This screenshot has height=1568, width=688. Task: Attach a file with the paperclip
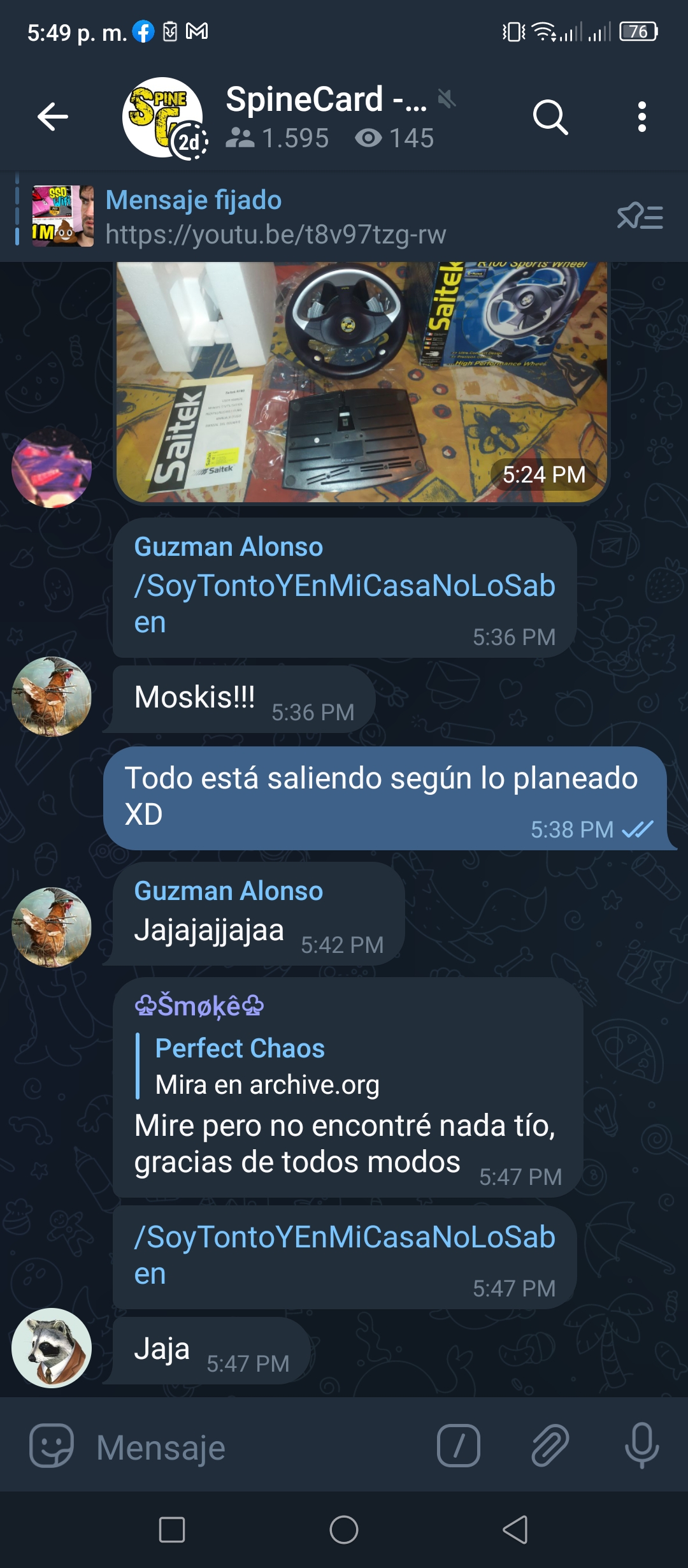click(550, 1446)
